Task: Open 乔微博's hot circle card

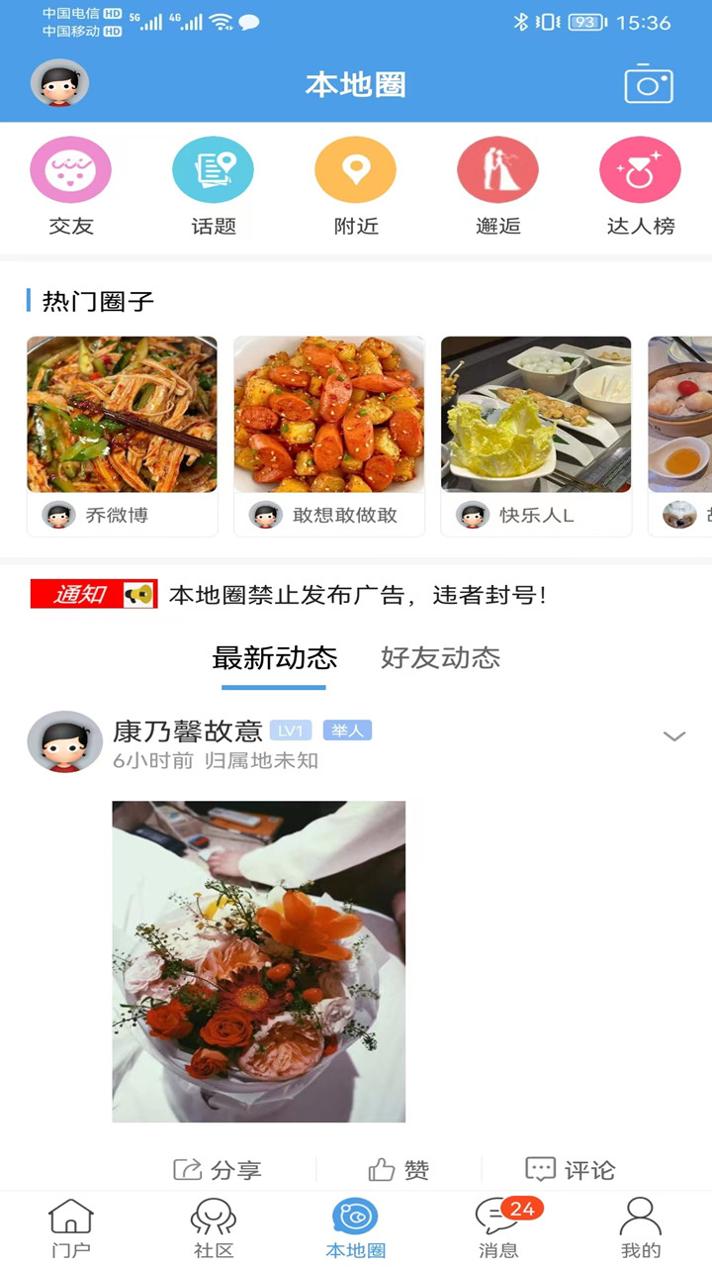Action: coord(122,435)
